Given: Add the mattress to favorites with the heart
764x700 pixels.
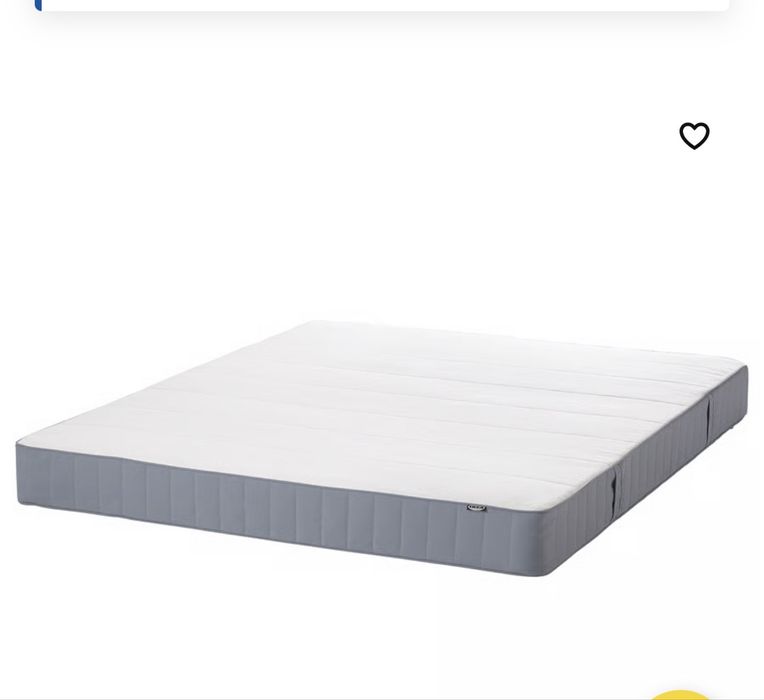Looking at the screenshot, I should tap(694, 135).
